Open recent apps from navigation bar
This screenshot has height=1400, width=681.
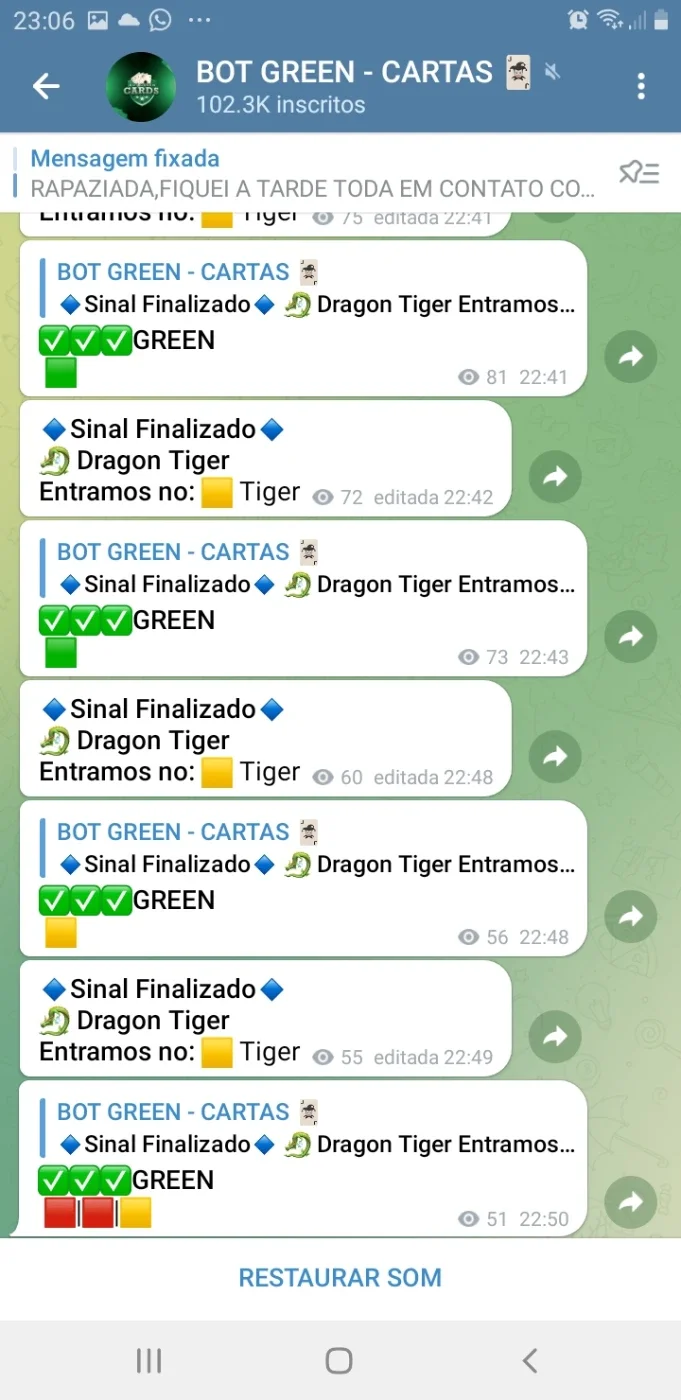(149, 1360)
